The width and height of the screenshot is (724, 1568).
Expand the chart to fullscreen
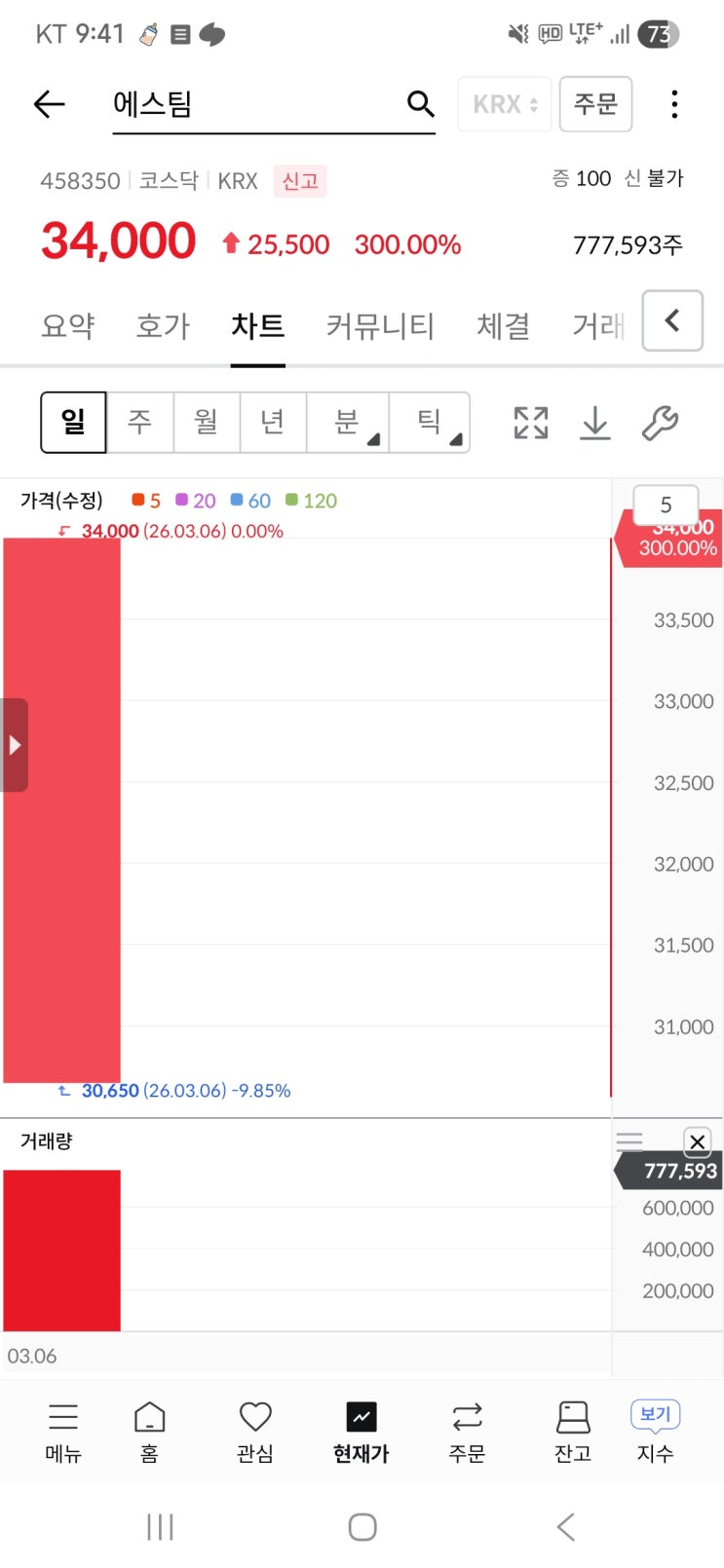531,423
